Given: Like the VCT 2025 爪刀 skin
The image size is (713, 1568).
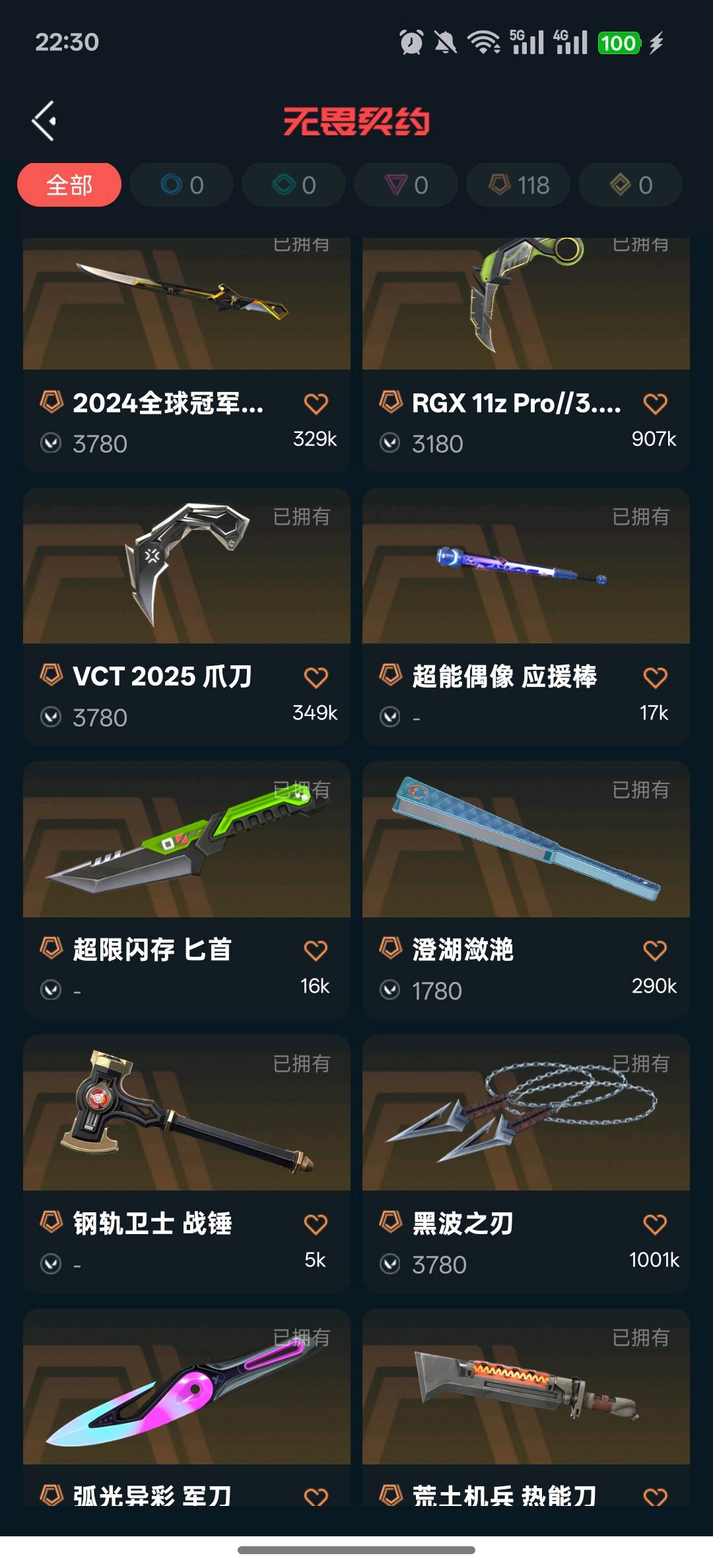Looking at the screenshot, I should point(316,677).
